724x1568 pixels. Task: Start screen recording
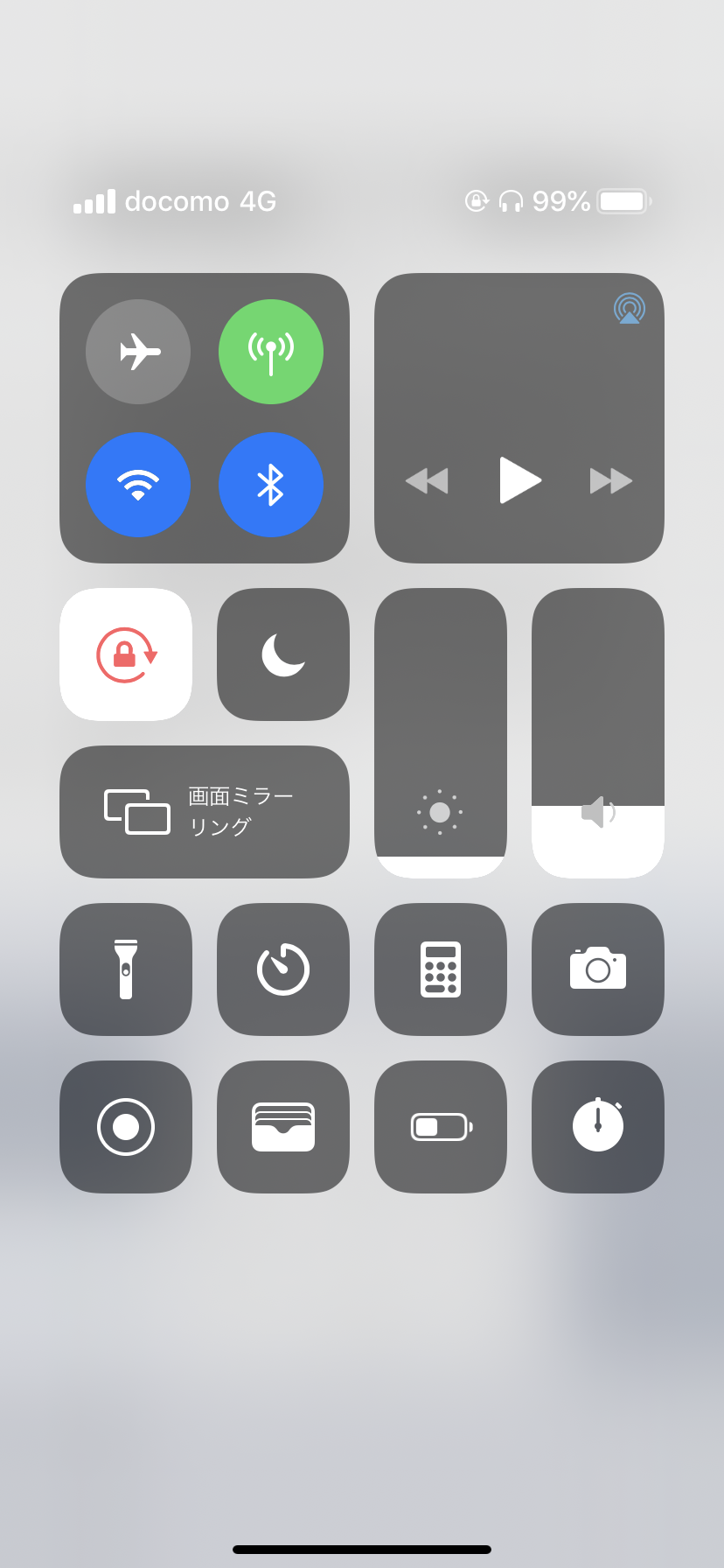tap(126, 1127)
